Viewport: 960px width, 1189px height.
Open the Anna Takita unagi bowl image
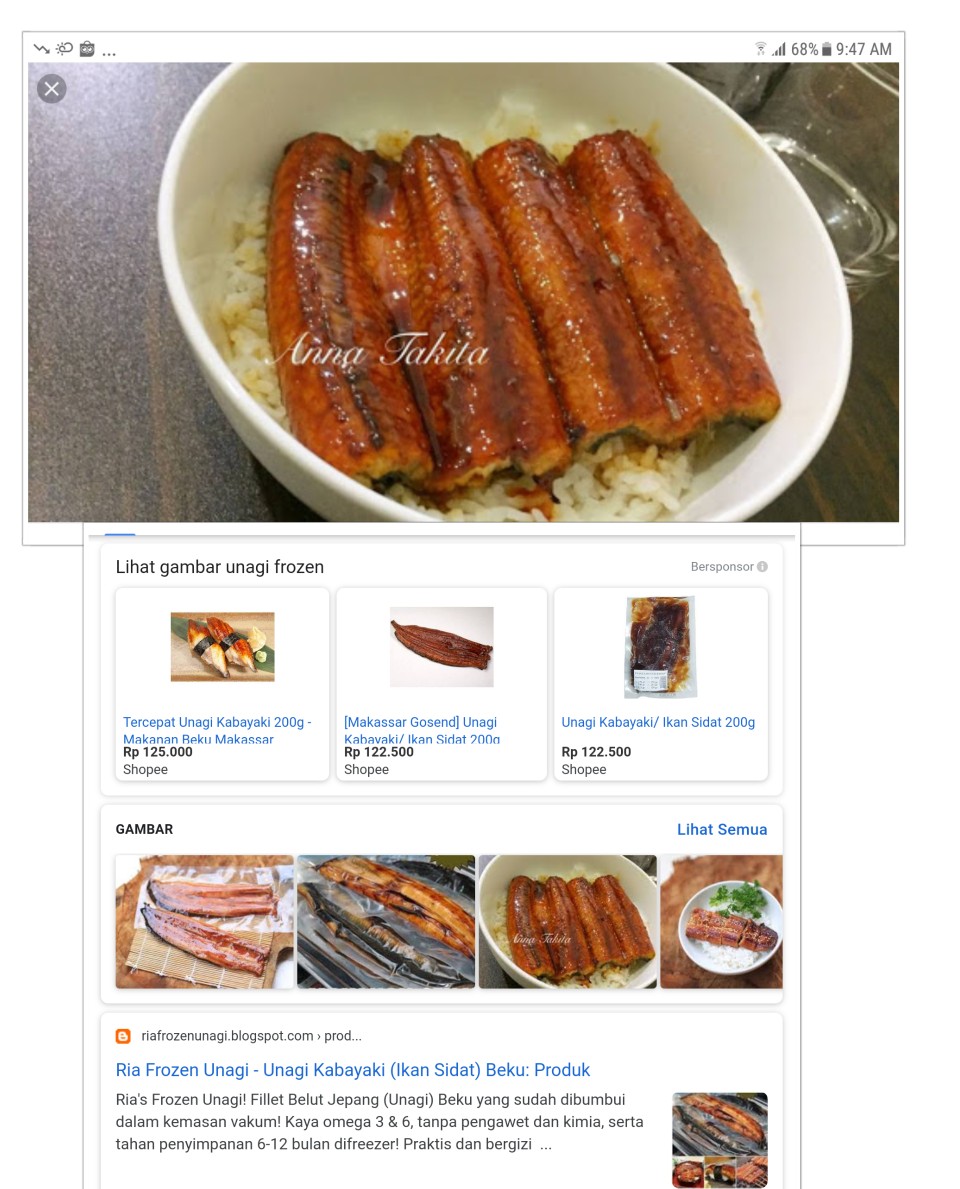coord(567,921)
